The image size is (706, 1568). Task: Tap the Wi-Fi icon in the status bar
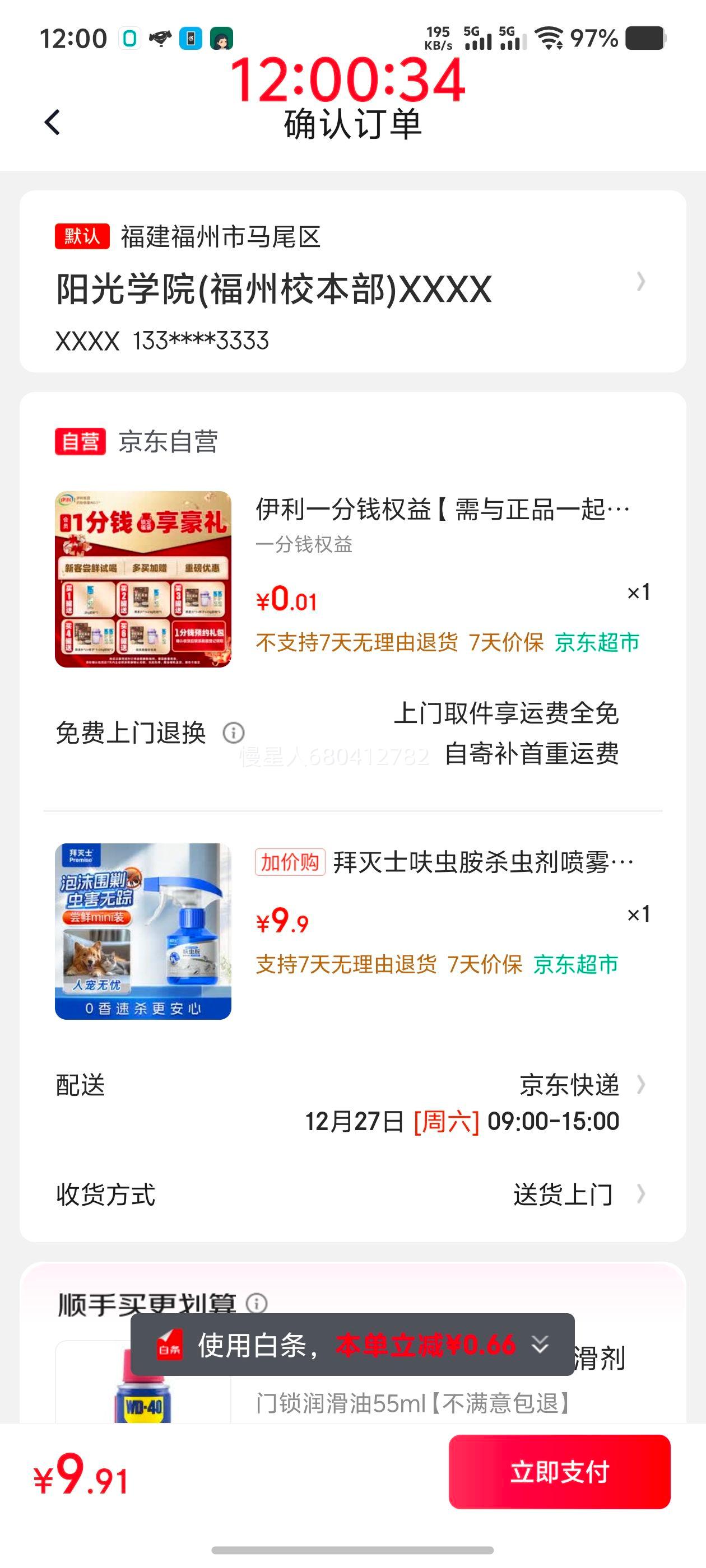(548, 38)
